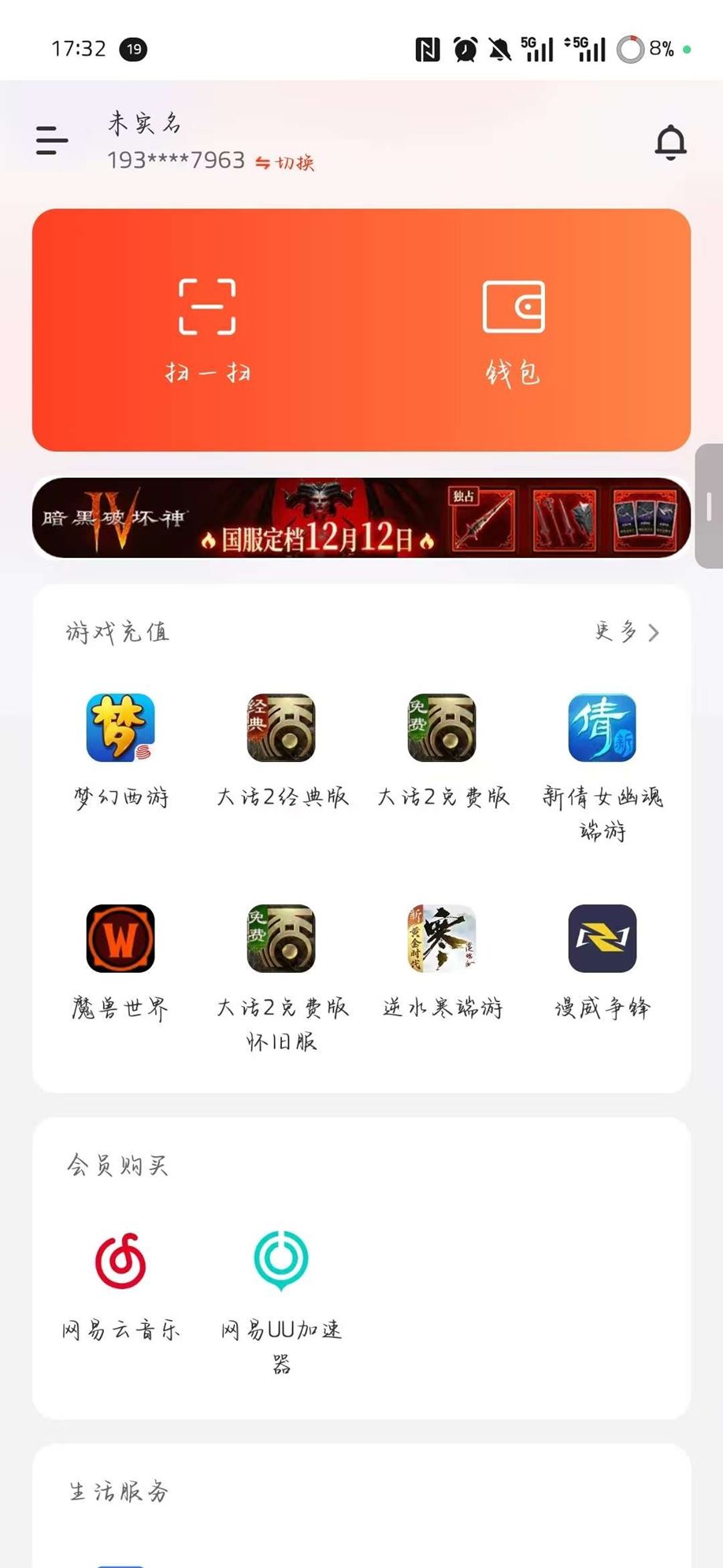Open 钱包 wallet
723x1568 pixels.
[514, 330]
